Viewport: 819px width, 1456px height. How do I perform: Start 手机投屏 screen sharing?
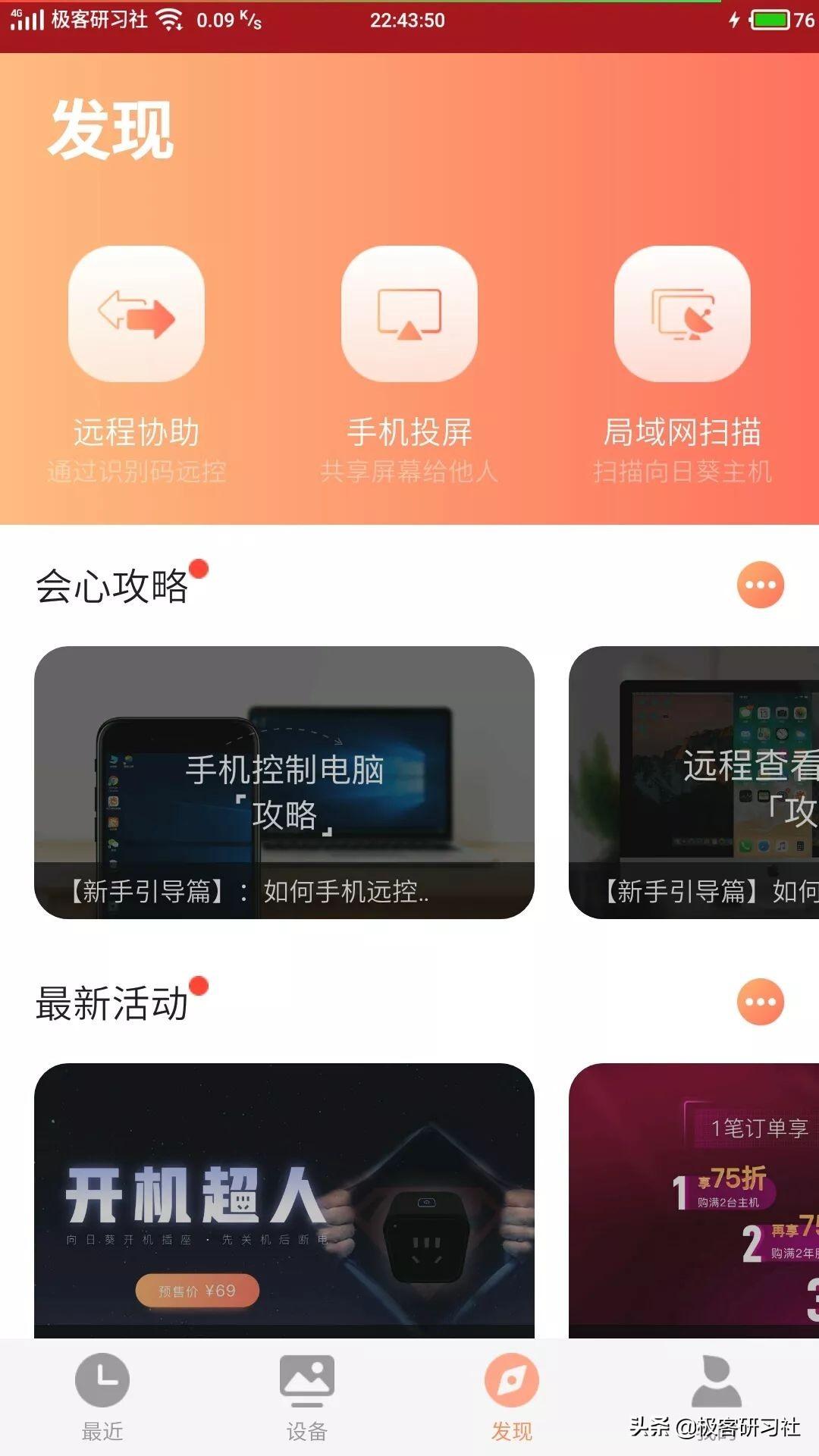click(x=409, y=314)
